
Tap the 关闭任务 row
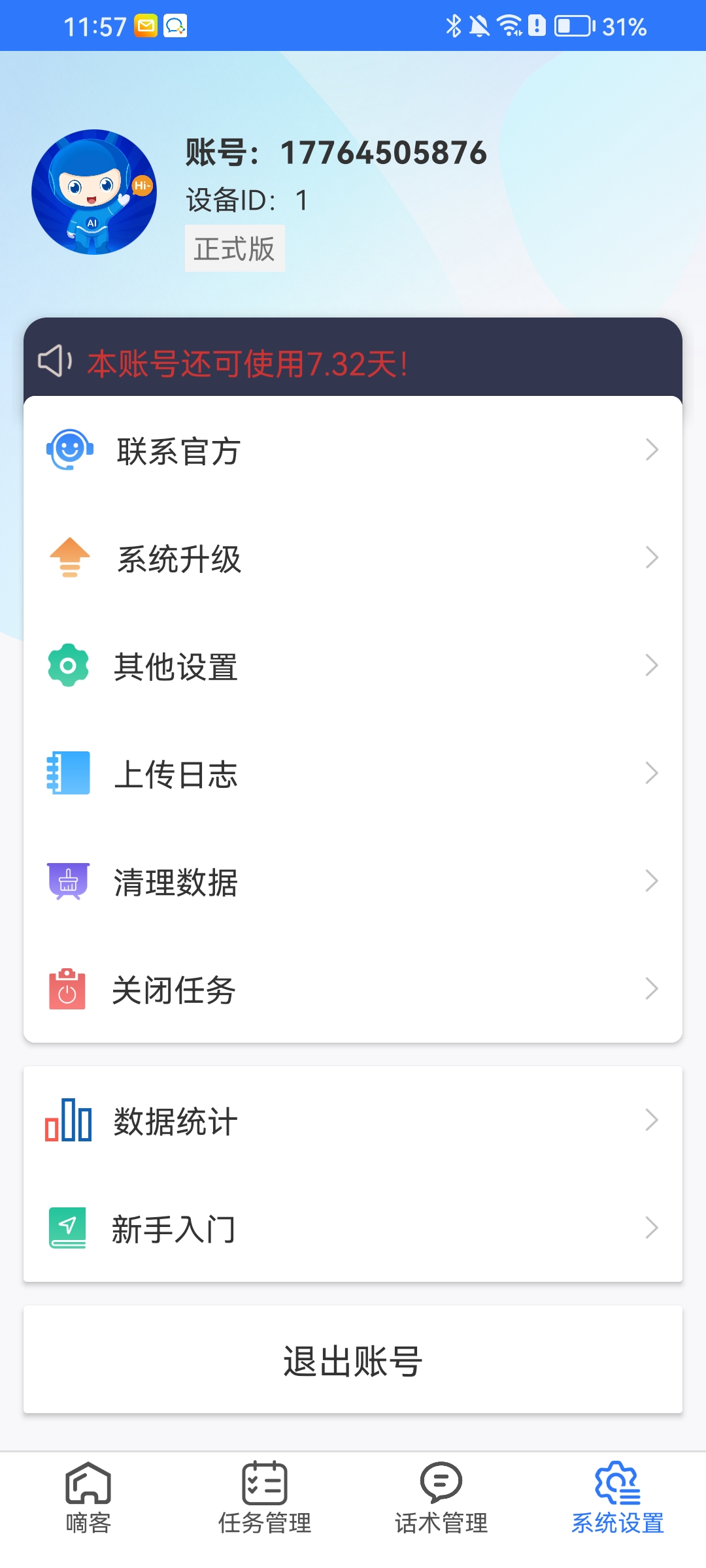point(353,990)
